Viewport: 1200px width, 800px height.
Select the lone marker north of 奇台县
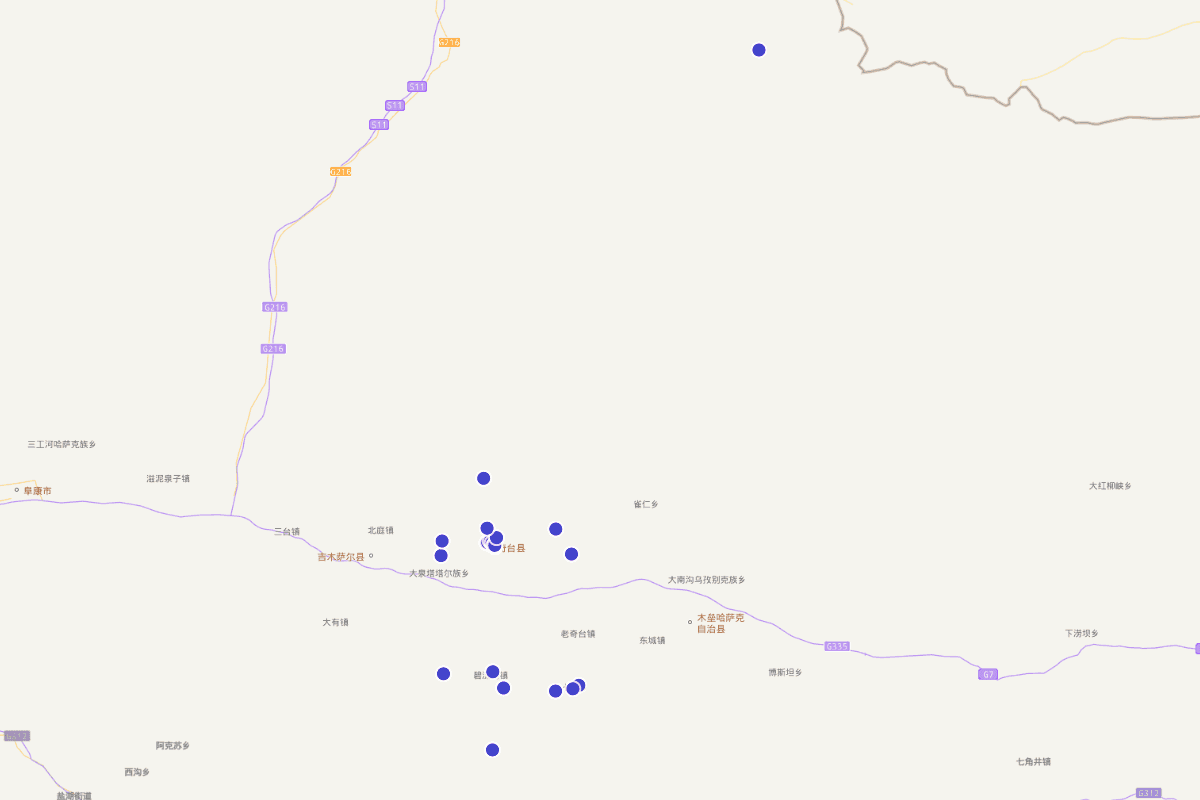[x=484, y=478]
